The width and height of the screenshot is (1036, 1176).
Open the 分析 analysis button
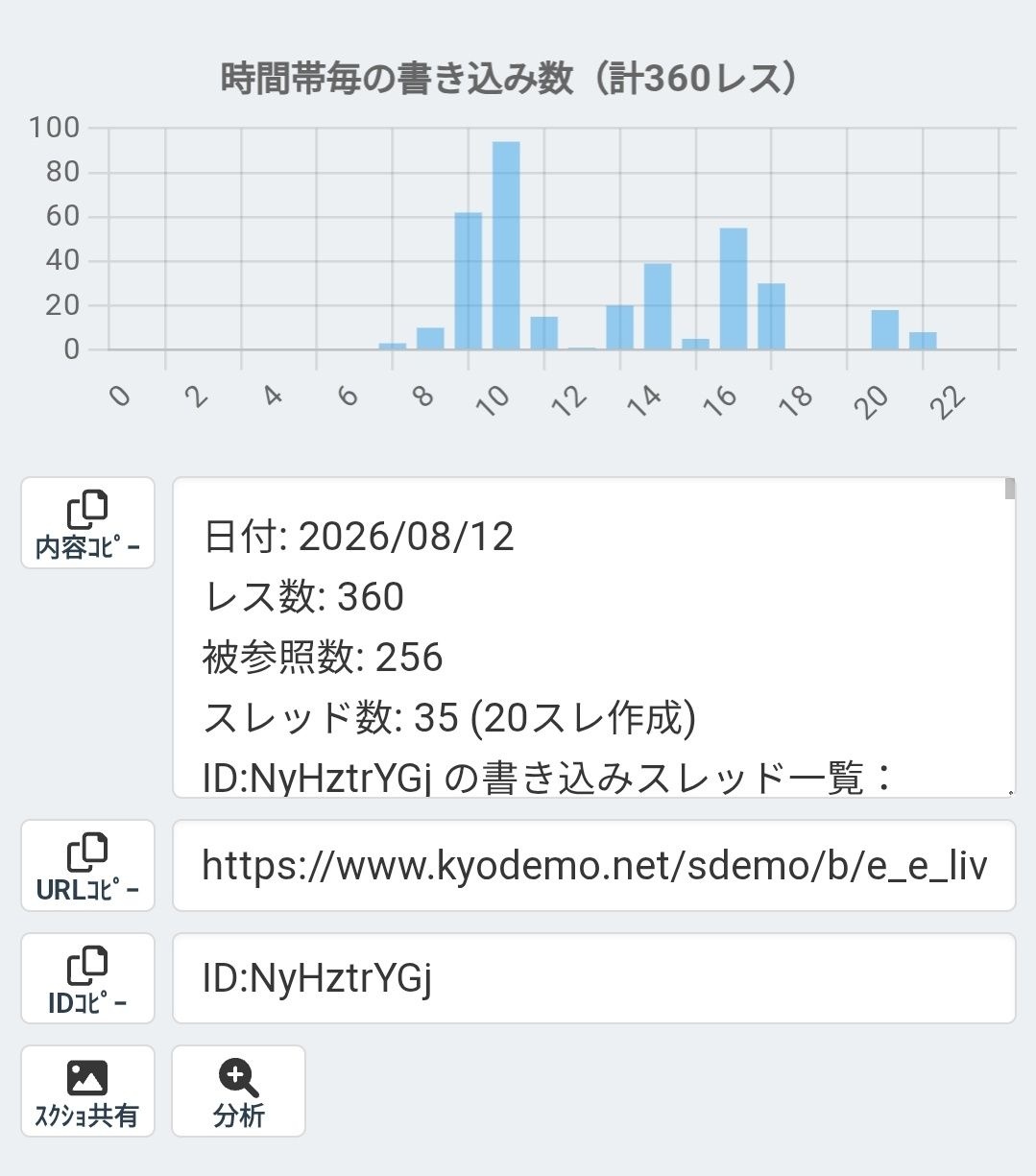(238, 1092)
